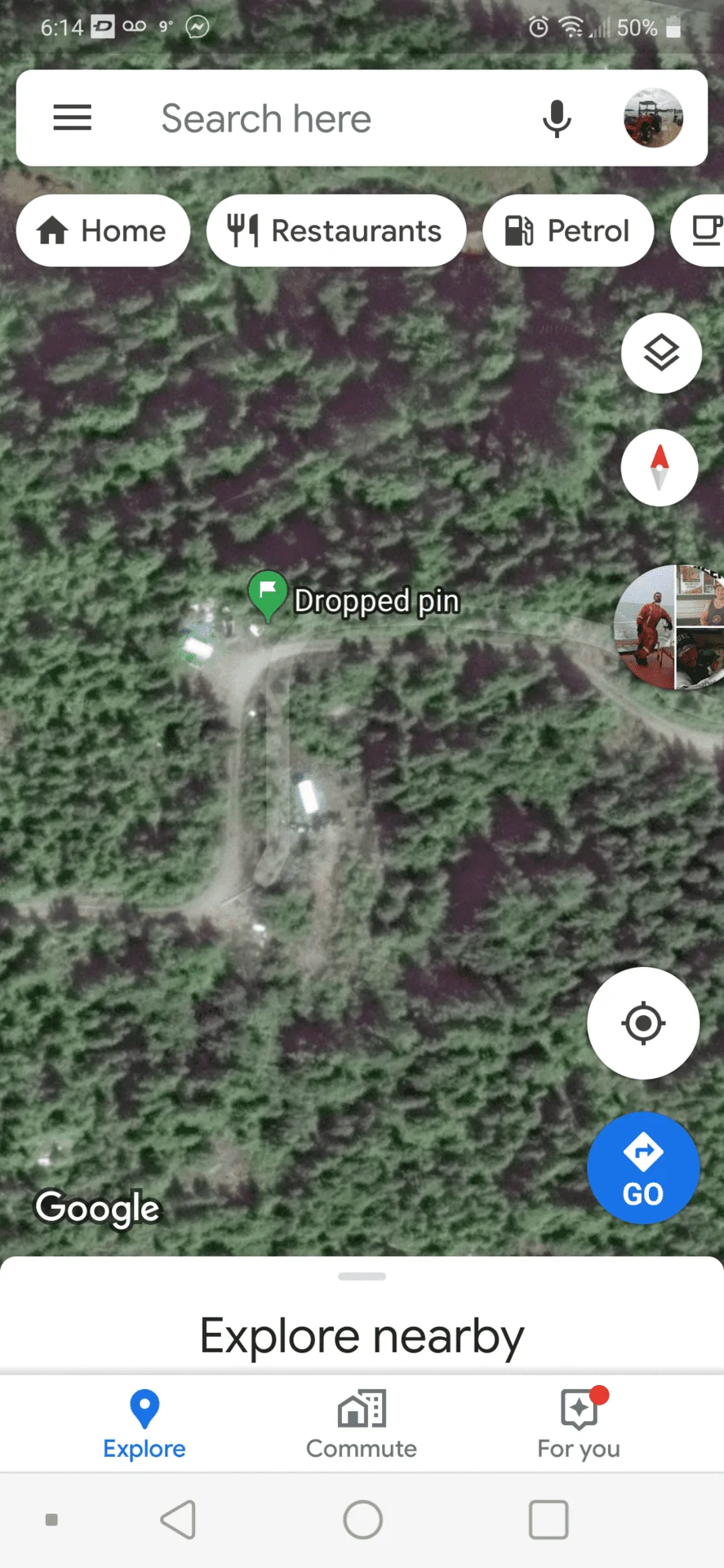Open the nearby photos thumbnail

tap(671, 627)
